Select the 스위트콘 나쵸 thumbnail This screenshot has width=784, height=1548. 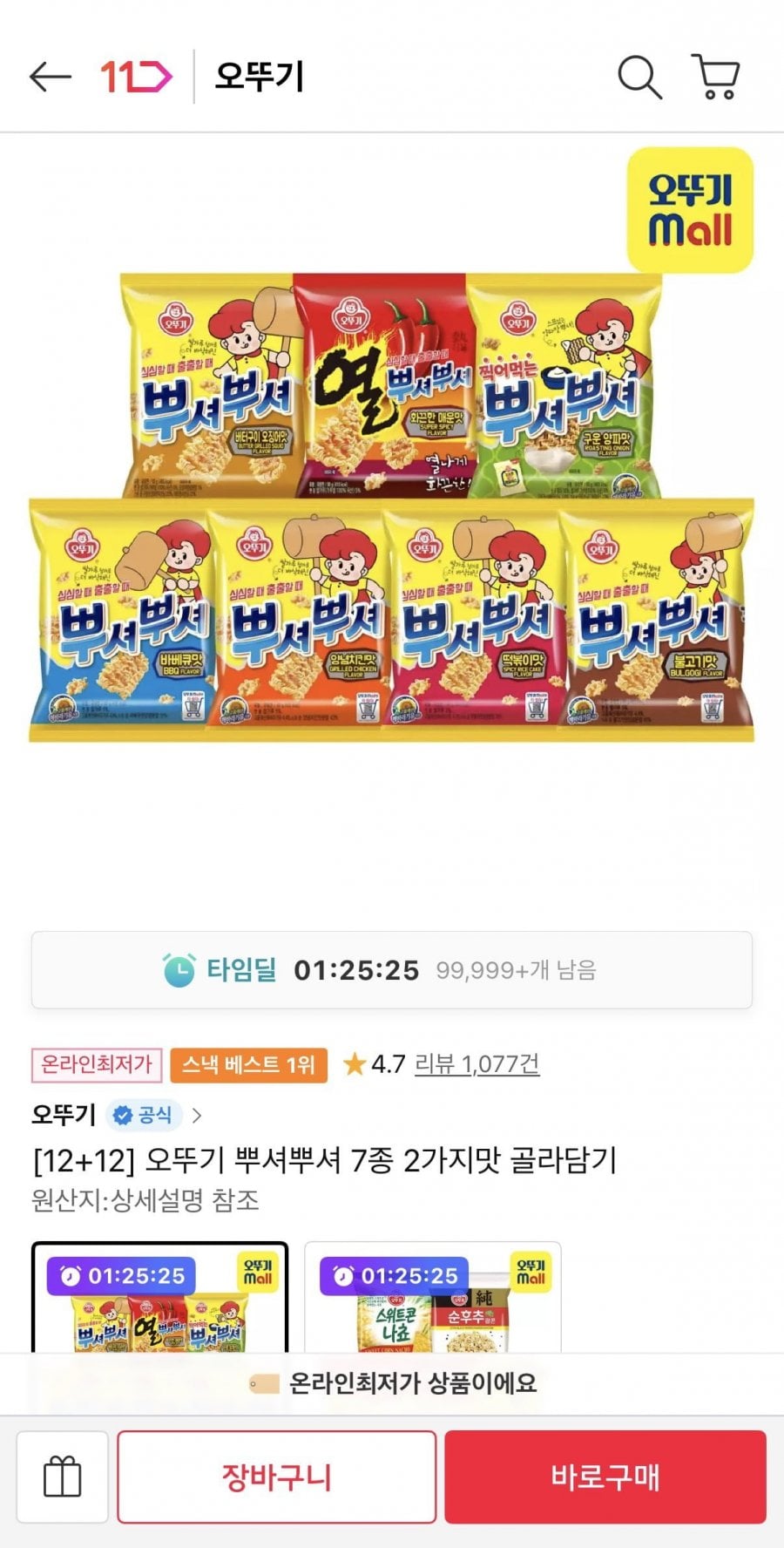(433, 1299)
